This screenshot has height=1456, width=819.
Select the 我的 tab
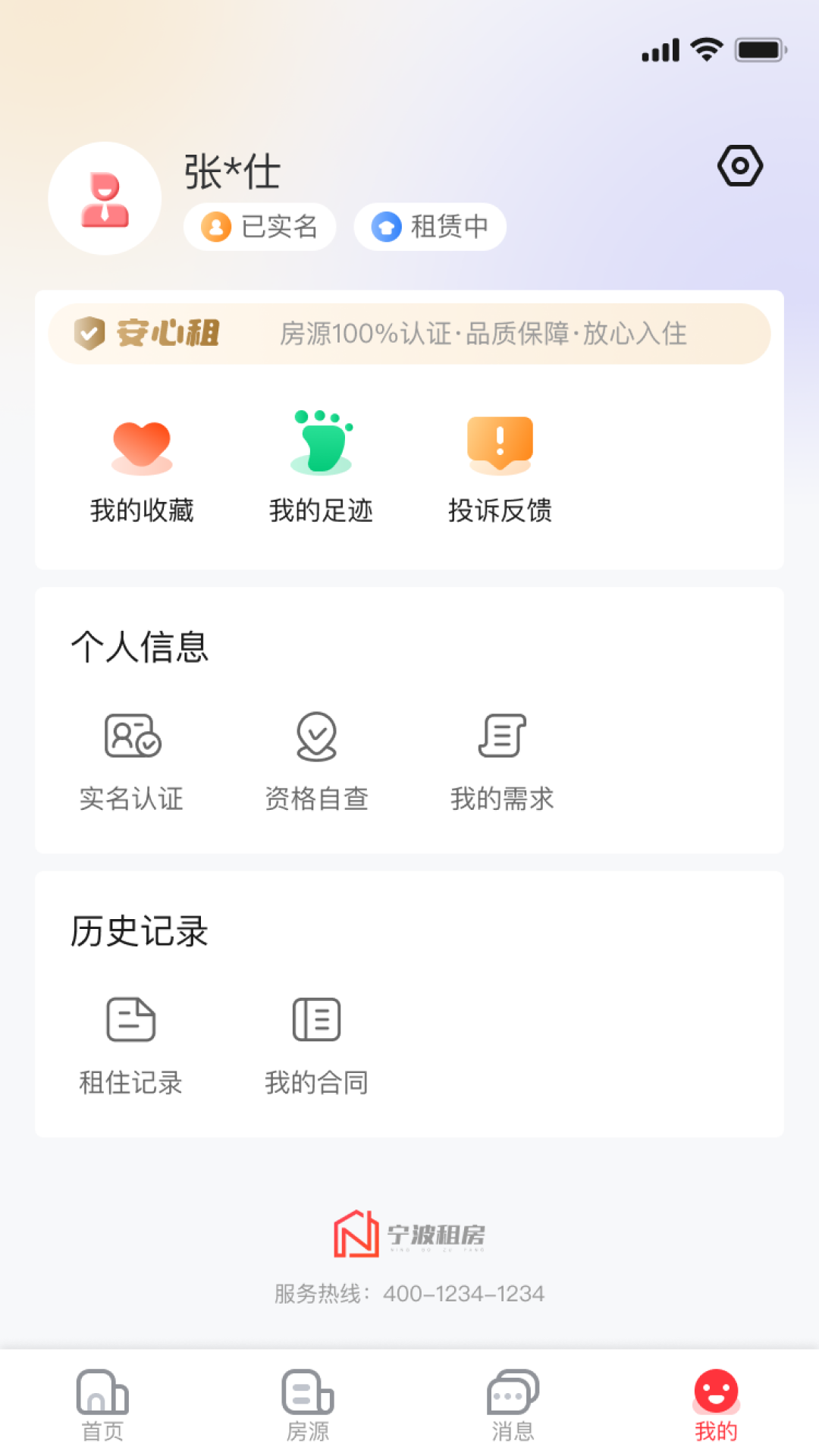pos(716,1404)
